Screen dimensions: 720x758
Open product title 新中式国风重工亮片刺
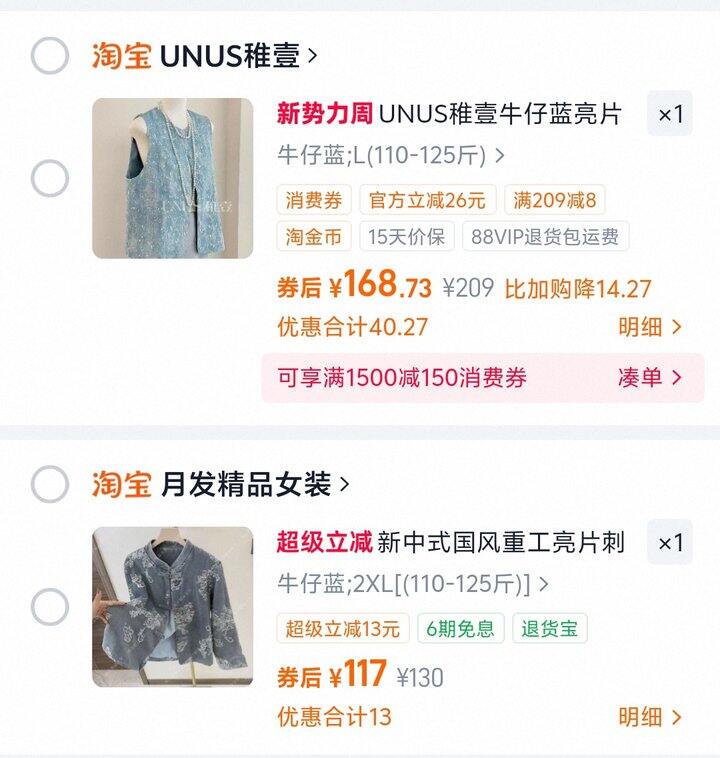click(x=500, y=542)
